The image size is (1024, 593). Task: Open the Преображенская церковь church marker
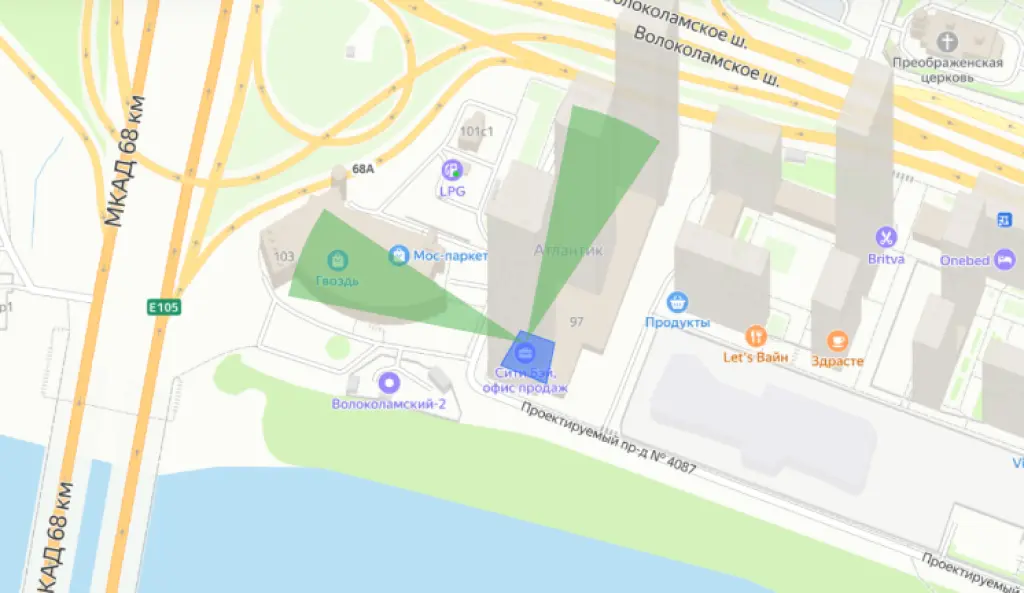[x=948, y=42]
